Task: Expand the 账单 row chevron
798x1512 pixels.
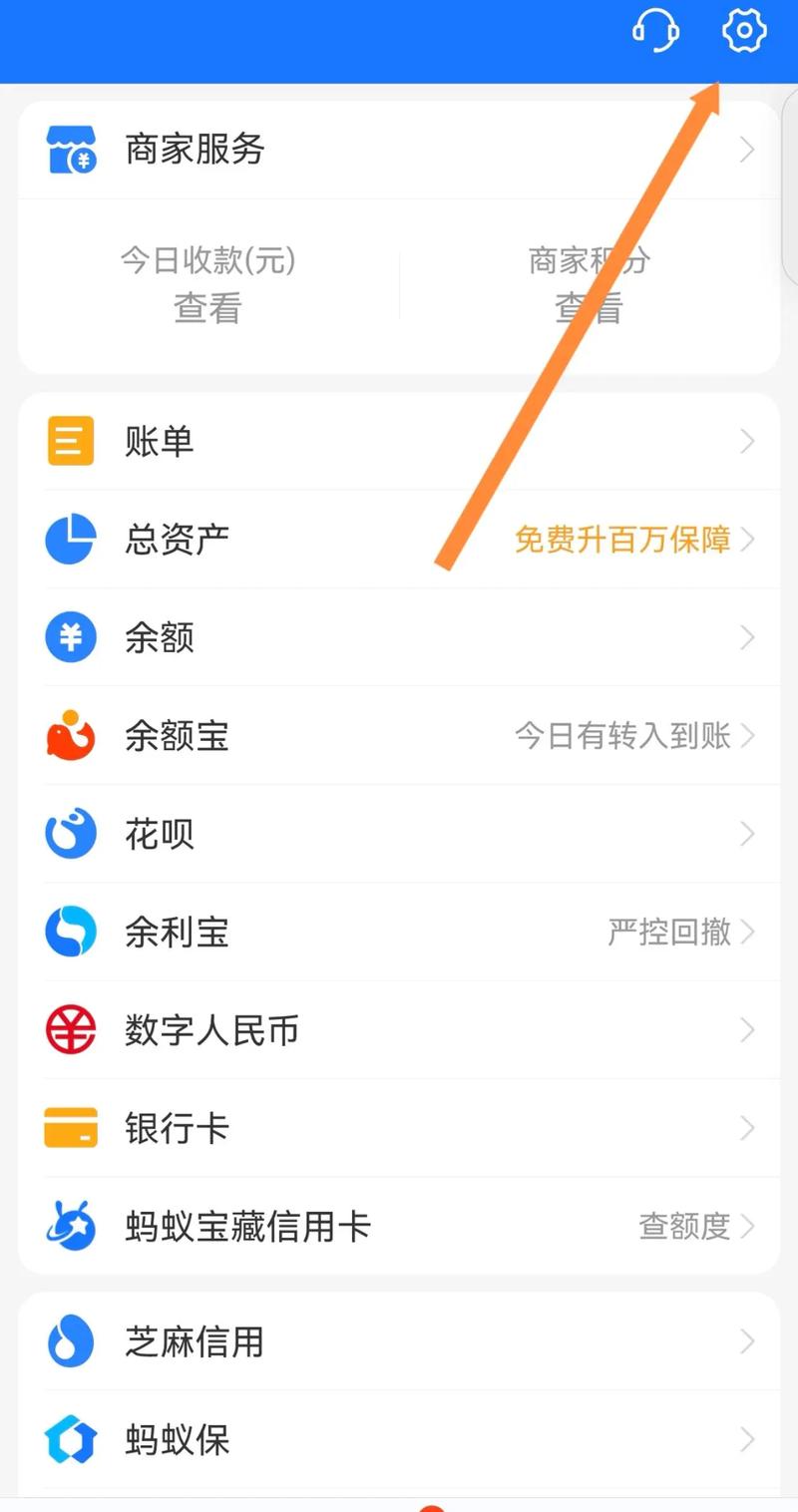Action: [747, 440]
